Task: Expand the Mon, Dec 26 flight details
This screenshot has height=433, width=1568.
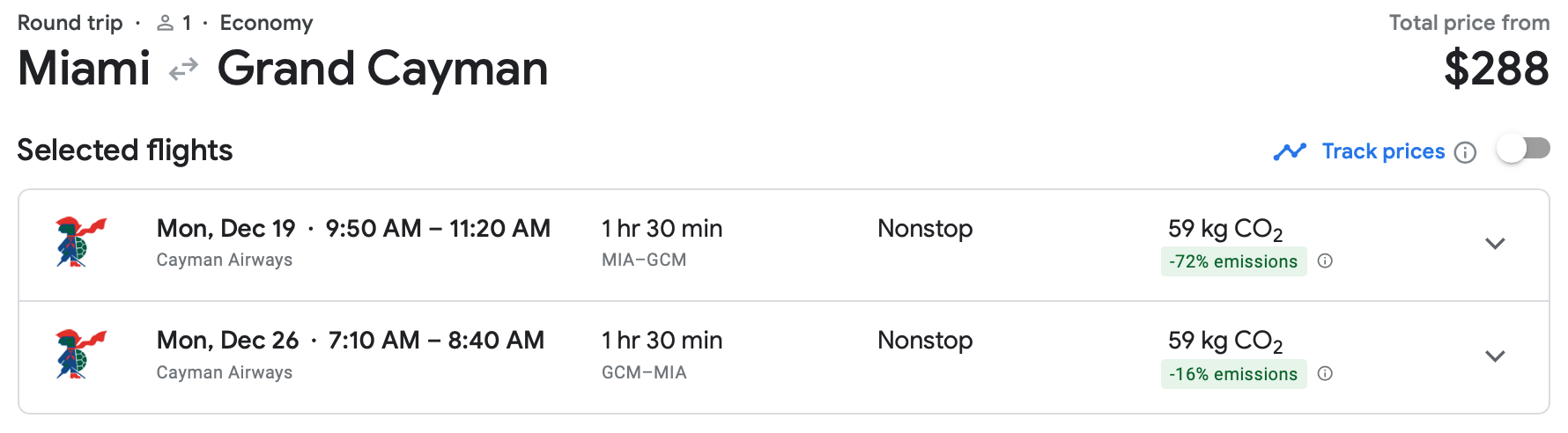Action: (x=1494, y=356)
